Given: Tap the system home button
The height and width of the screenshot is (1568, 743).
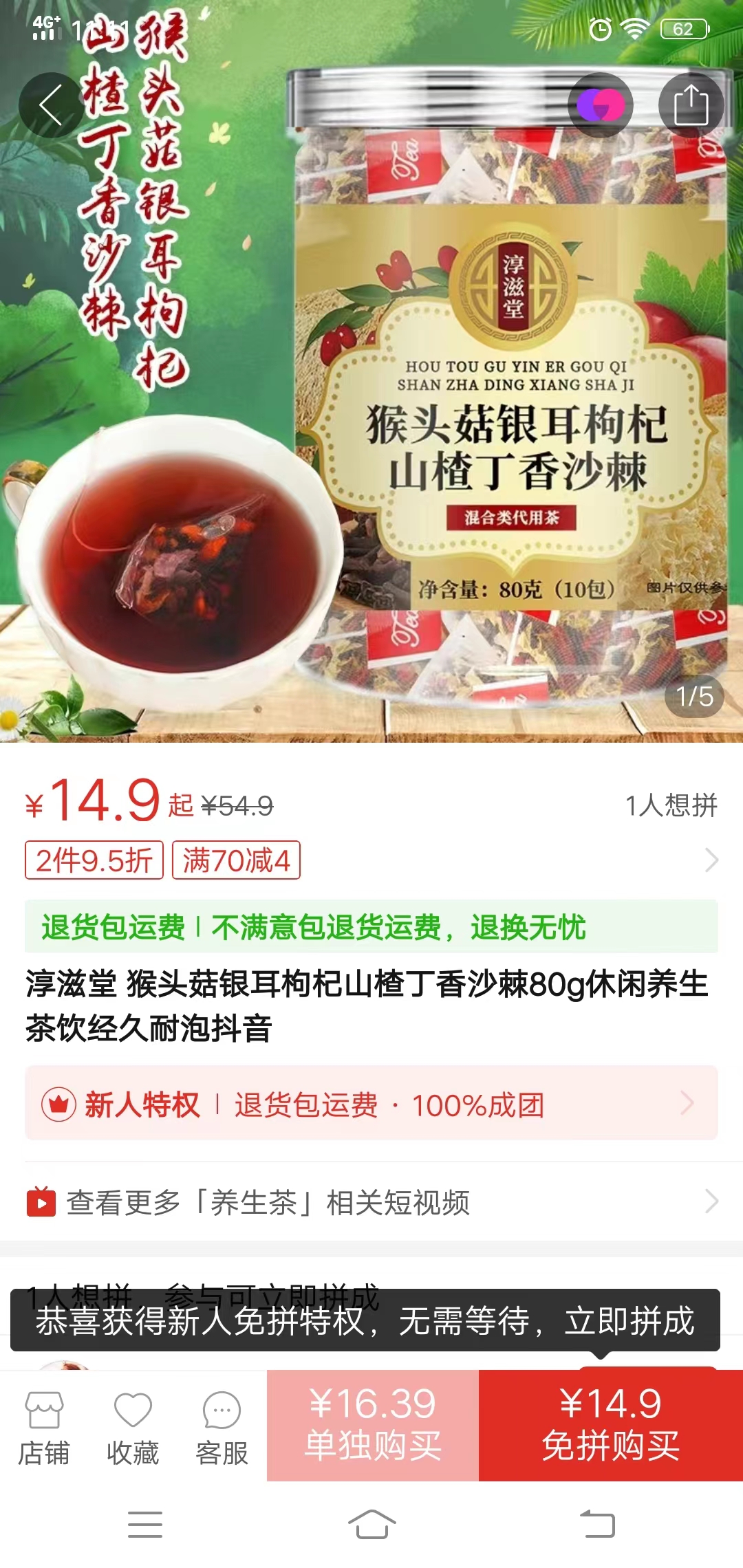Looking at the screenshot, I should click(x=371, y=1524).
